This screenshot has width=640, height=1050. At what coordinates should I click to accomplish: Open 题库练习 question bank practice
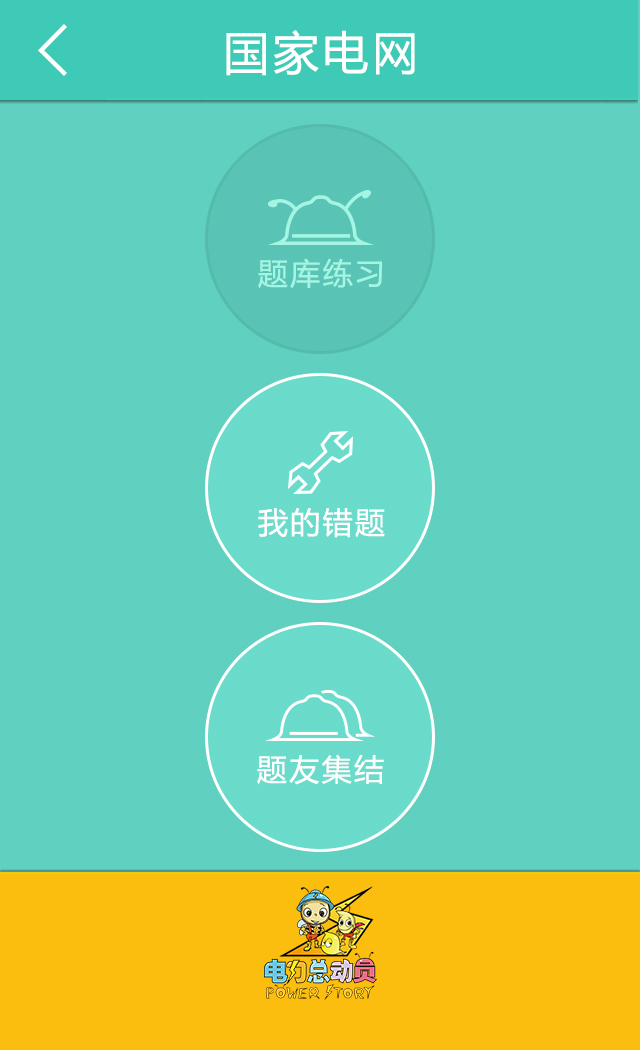coord(320,239)
